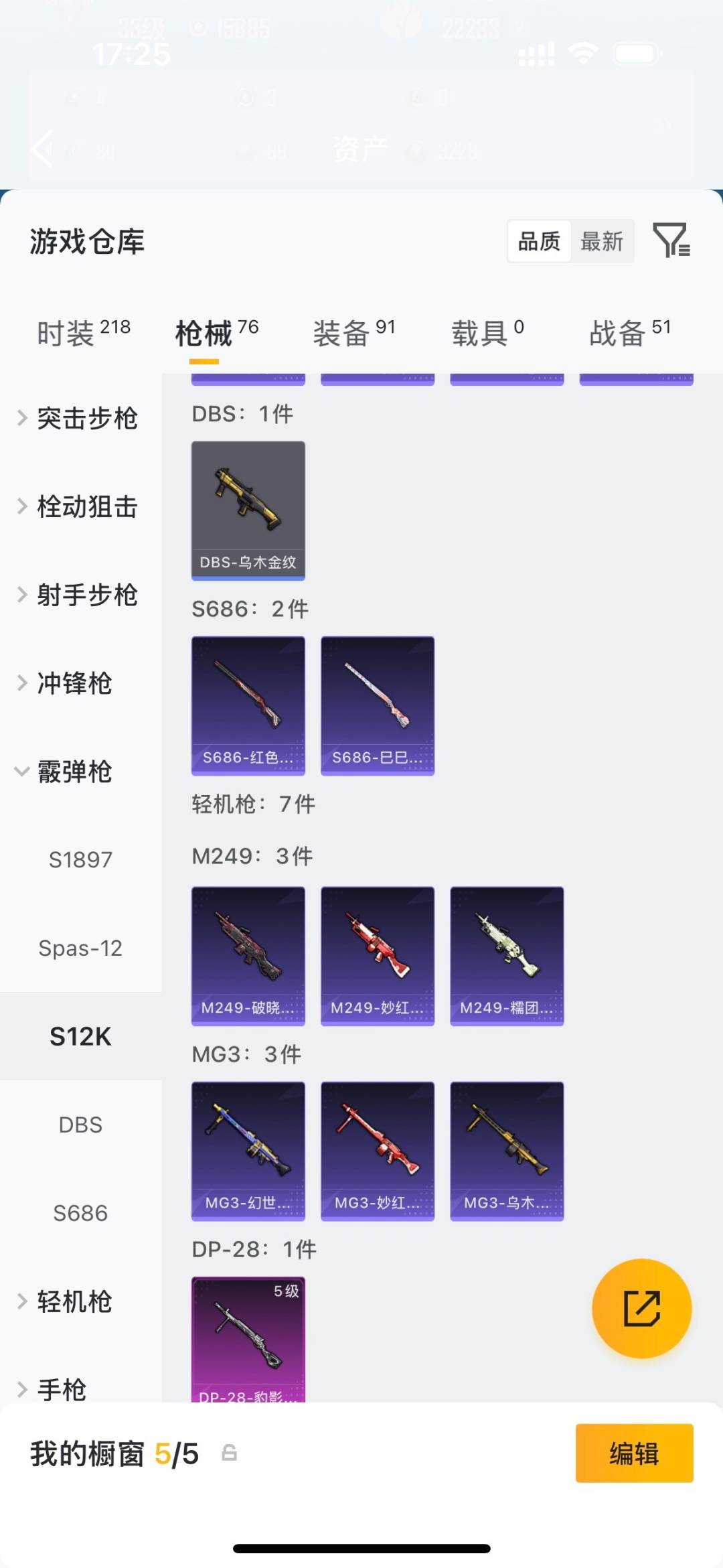Tap the back arrow at top left
This screenshot has height=1568, width=723.
point(42,147)
